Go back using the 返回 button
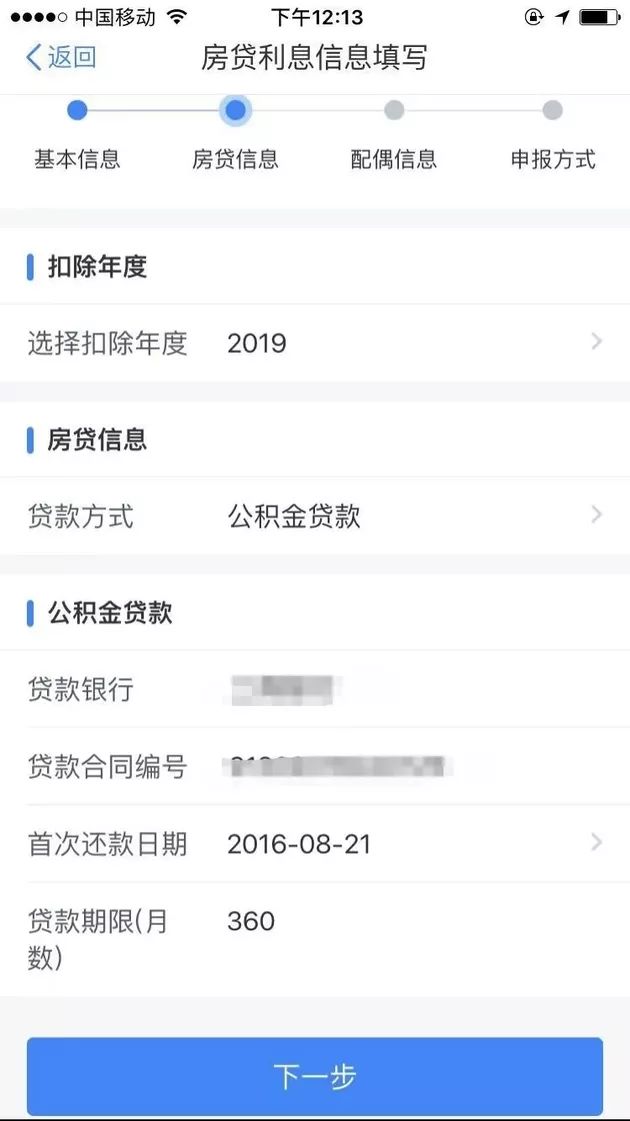630x1121 pixels. tap(61, 57)
